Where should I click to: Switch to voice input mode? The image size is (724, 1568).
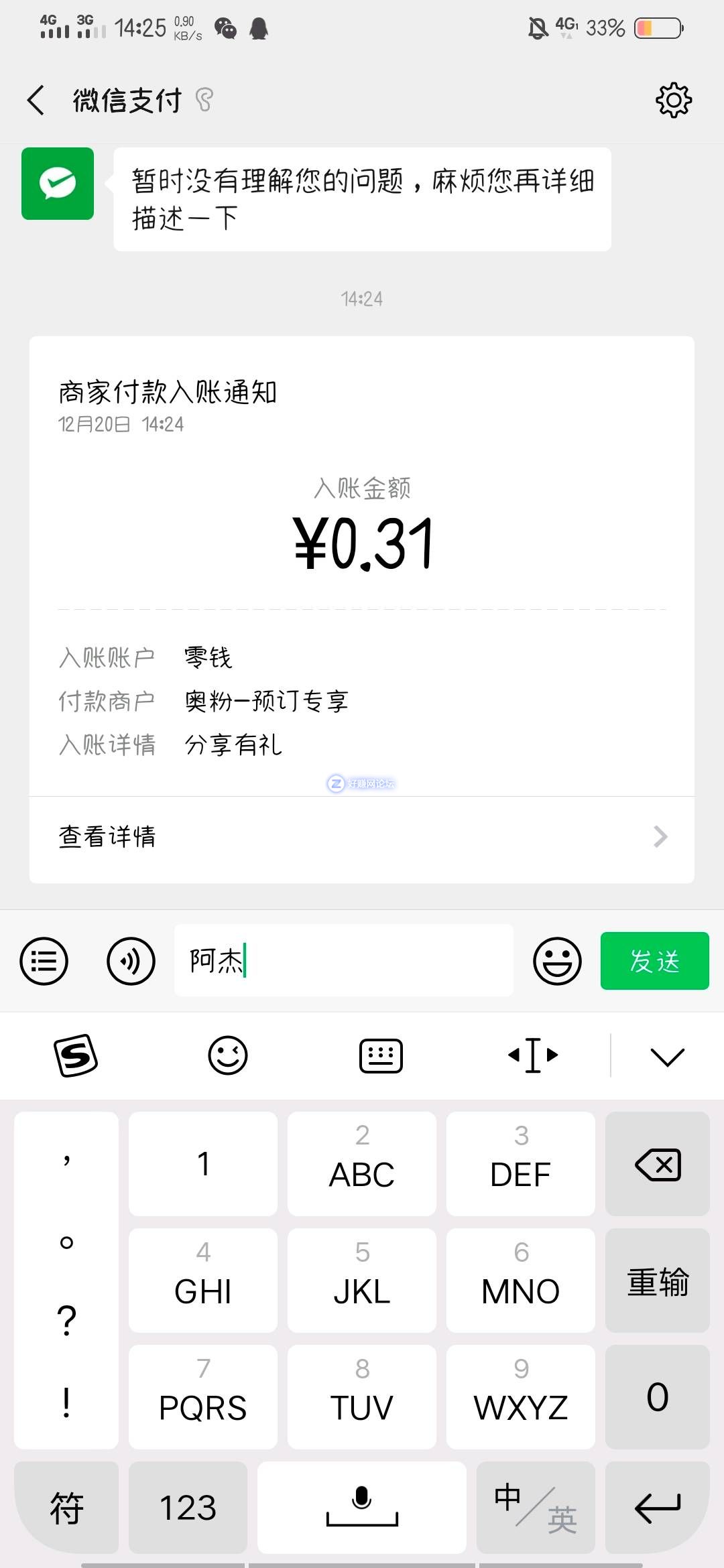tap(131, 961)
